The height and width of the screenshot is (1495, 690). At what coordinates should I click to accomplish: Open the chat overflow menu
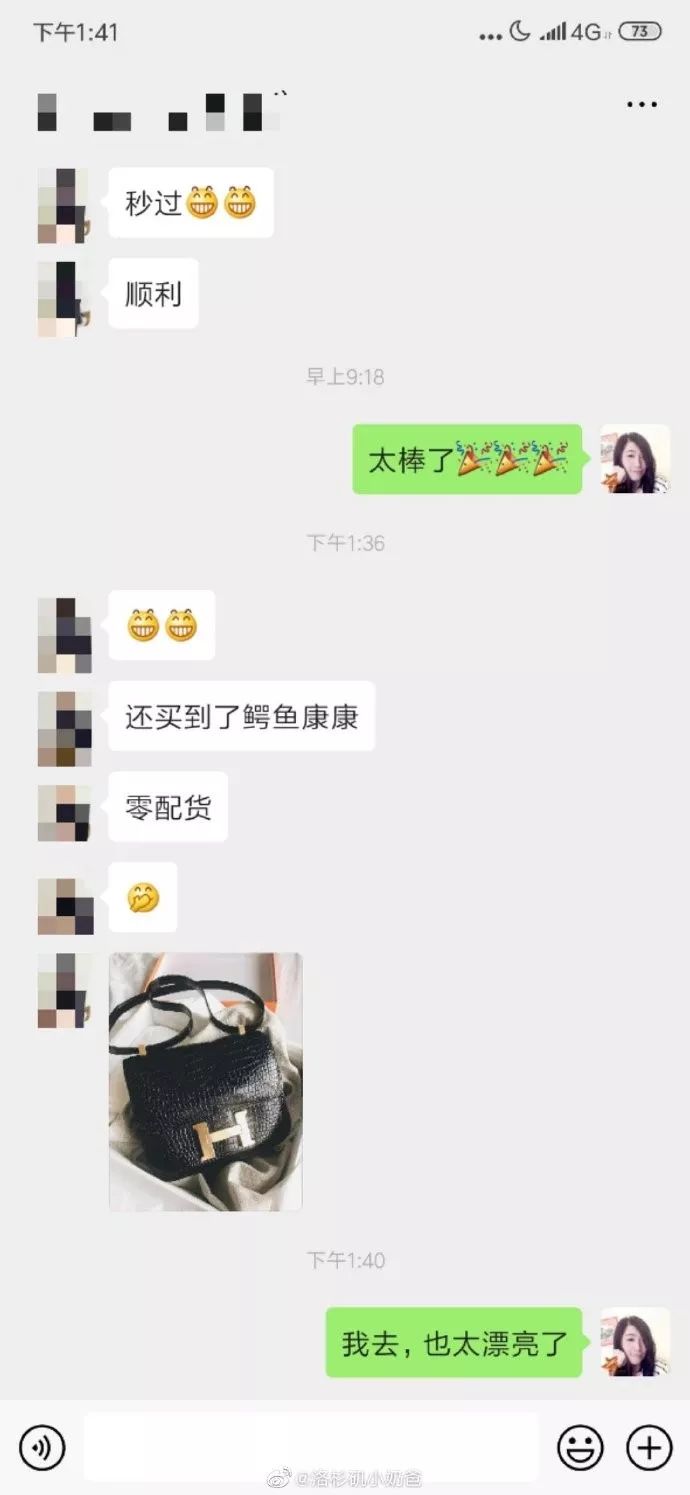pos(641,104)
